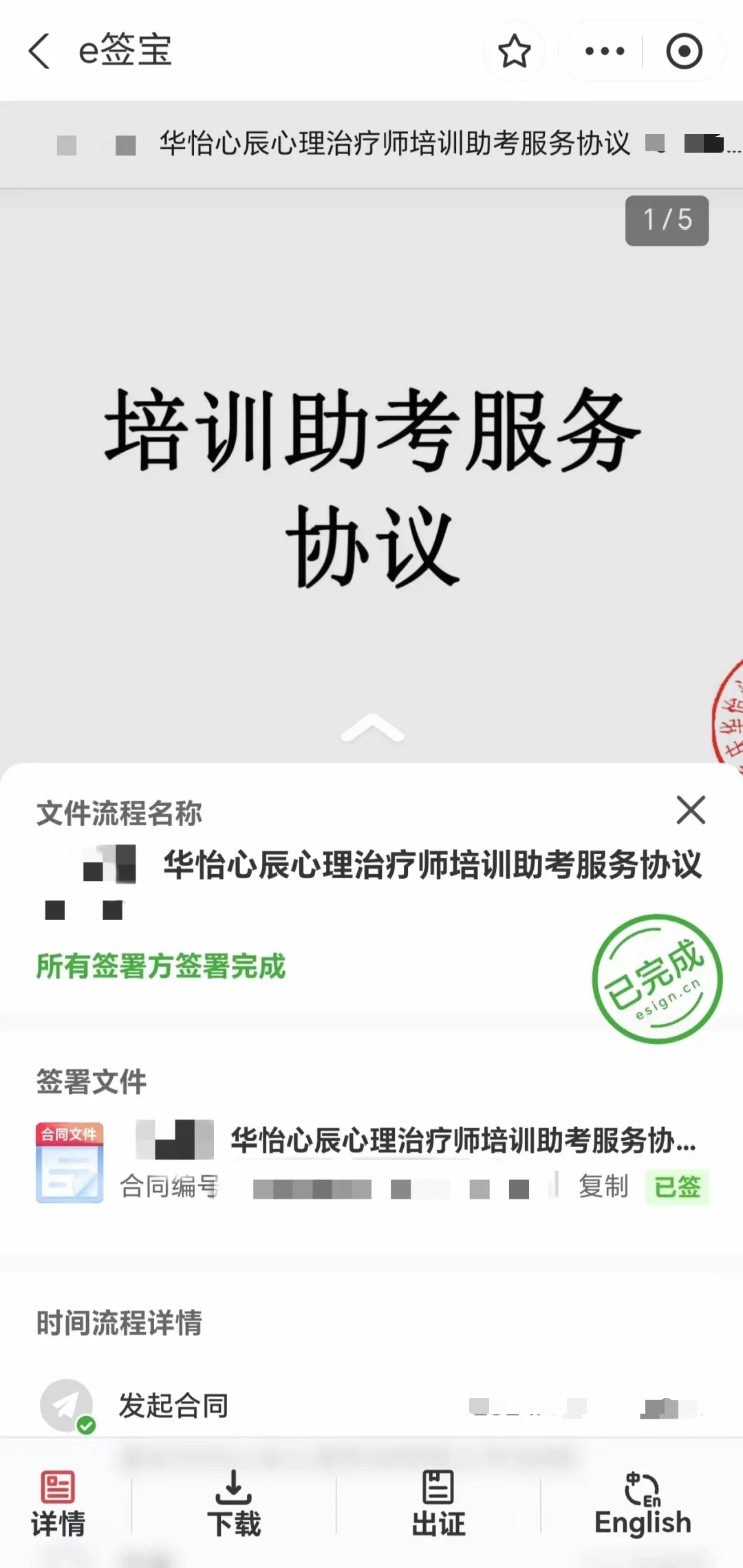Close the mini program with the circle icon
This screenshot has height=1568, width=743.
point(684,52)
